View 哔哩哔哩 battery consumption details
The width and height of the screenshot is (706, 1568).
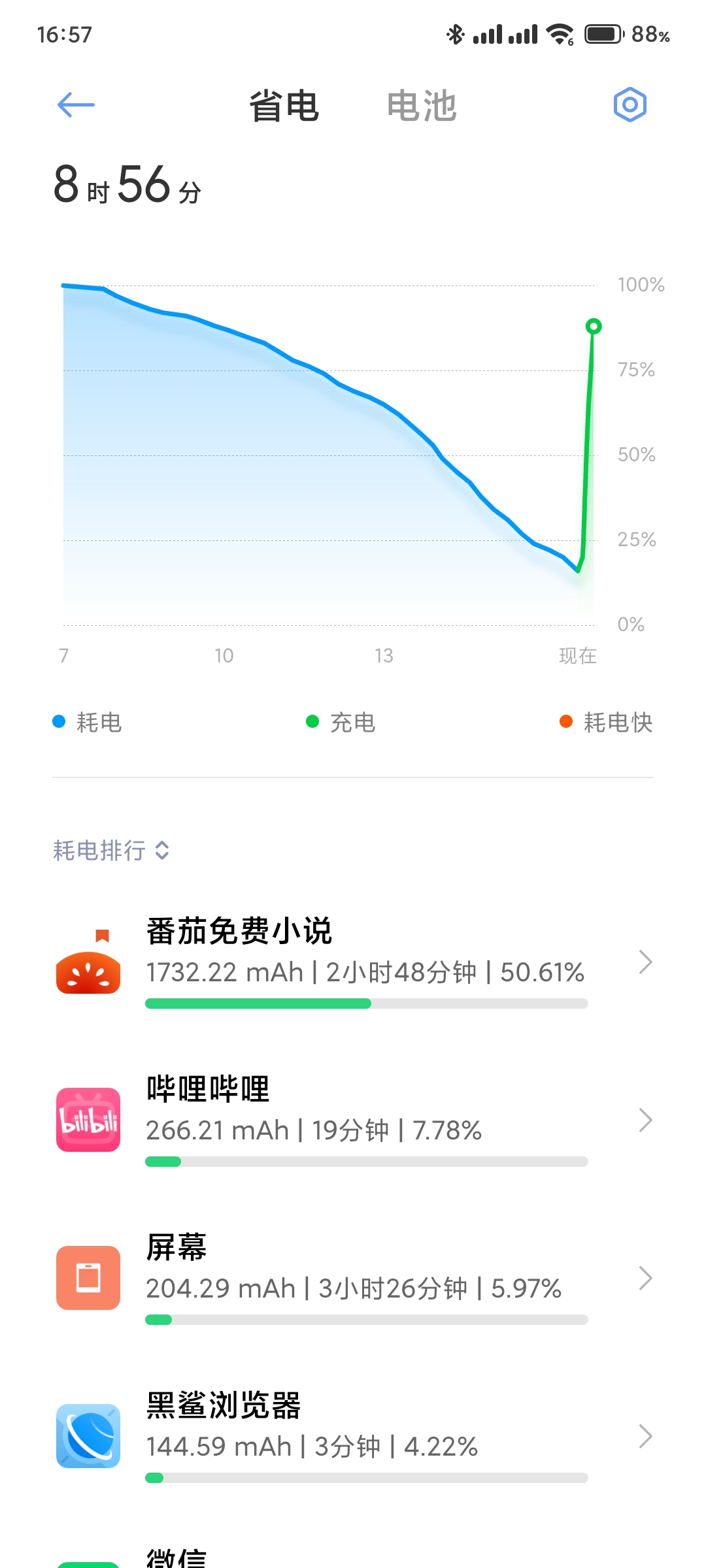coord(353,1120)
